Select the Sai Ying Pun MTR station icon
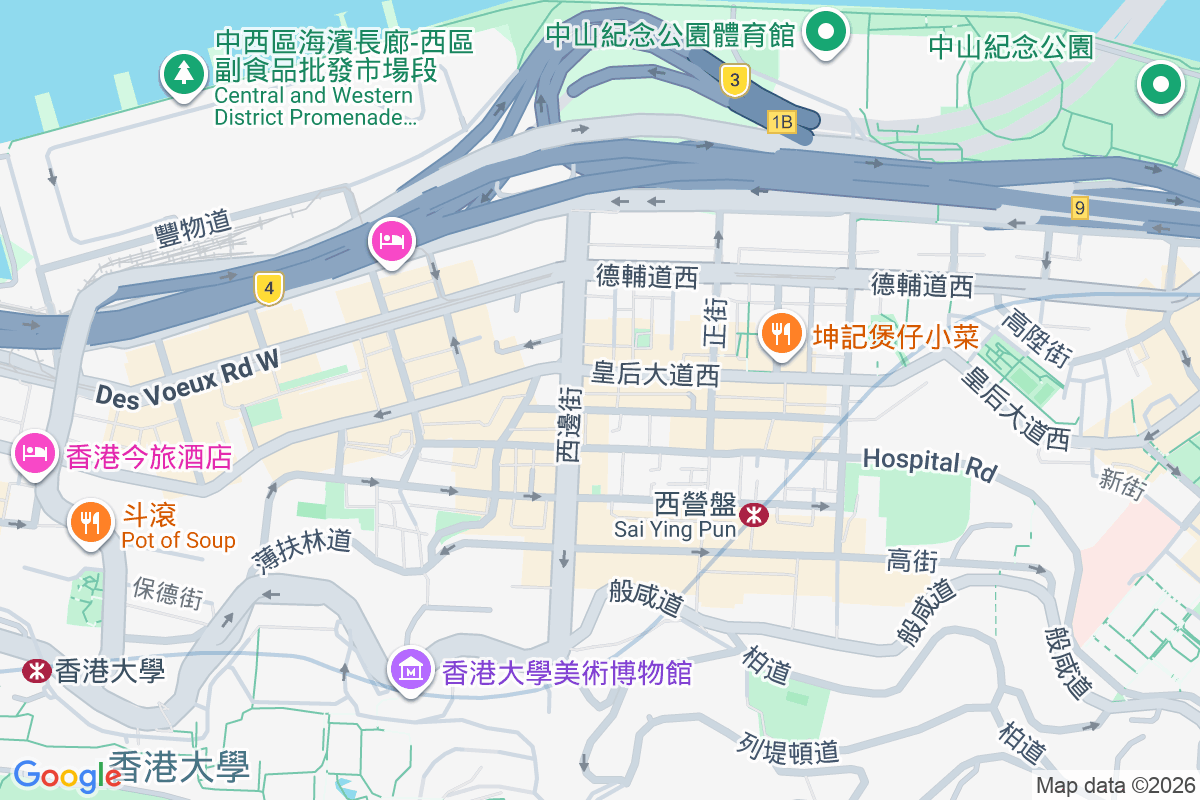1200x800 pixels. tap(754, 514)
